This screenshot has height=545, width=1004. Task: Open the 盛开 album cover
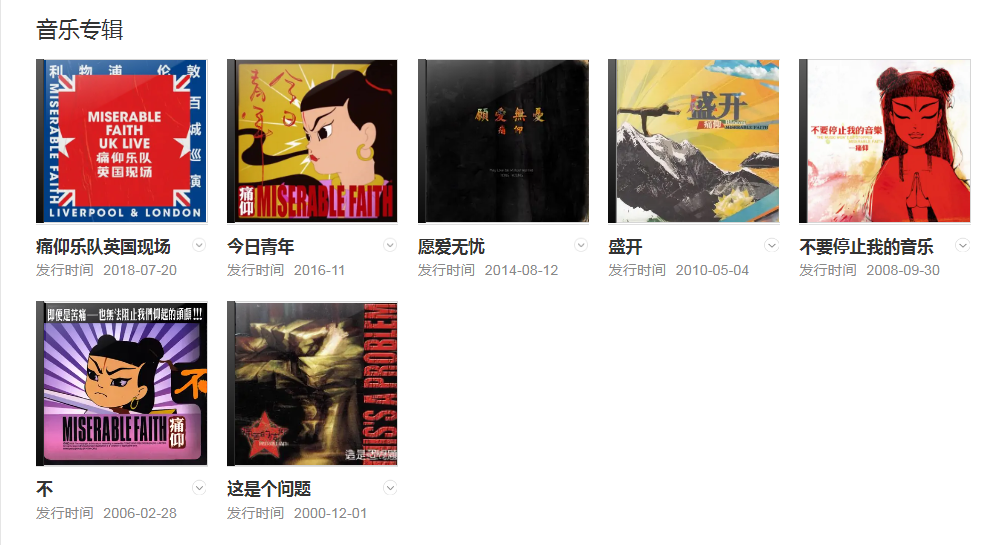coord(694,140)
